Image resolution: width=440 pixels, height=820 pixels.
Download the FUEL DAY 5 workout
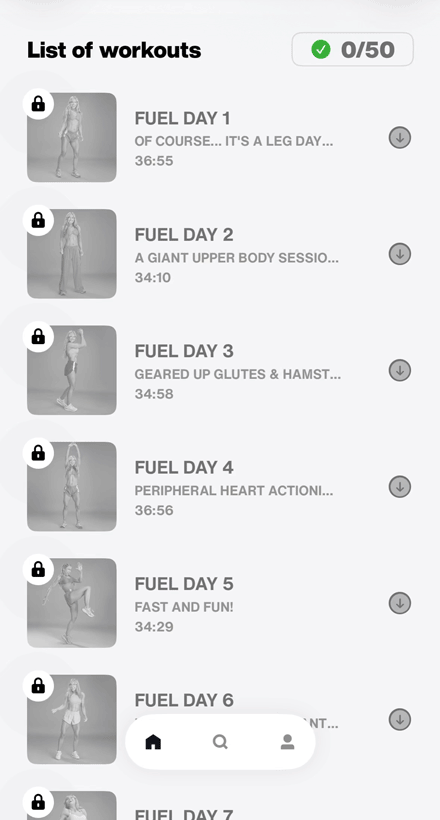[x=400, y=603]
